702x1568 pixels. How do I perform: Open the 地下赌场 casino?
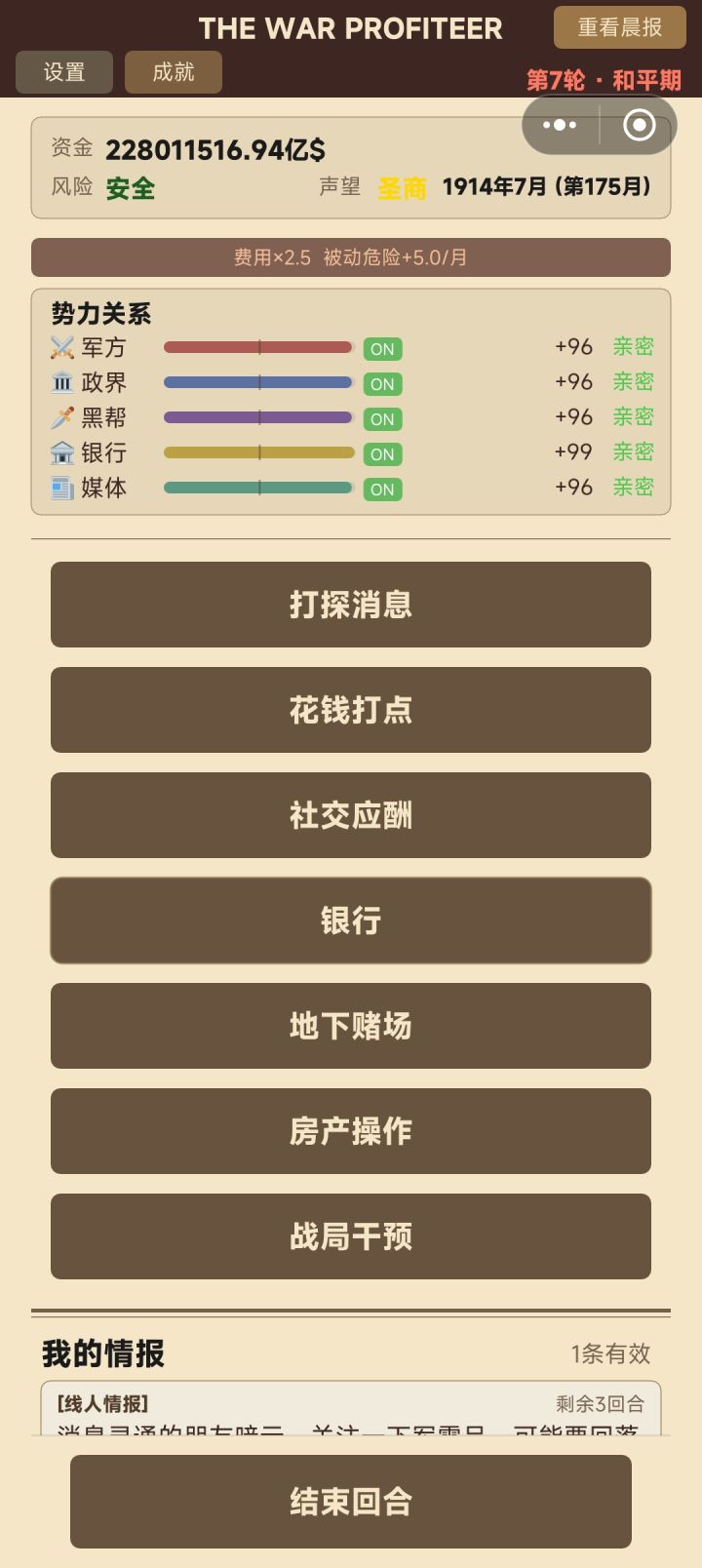(351, 1026)
